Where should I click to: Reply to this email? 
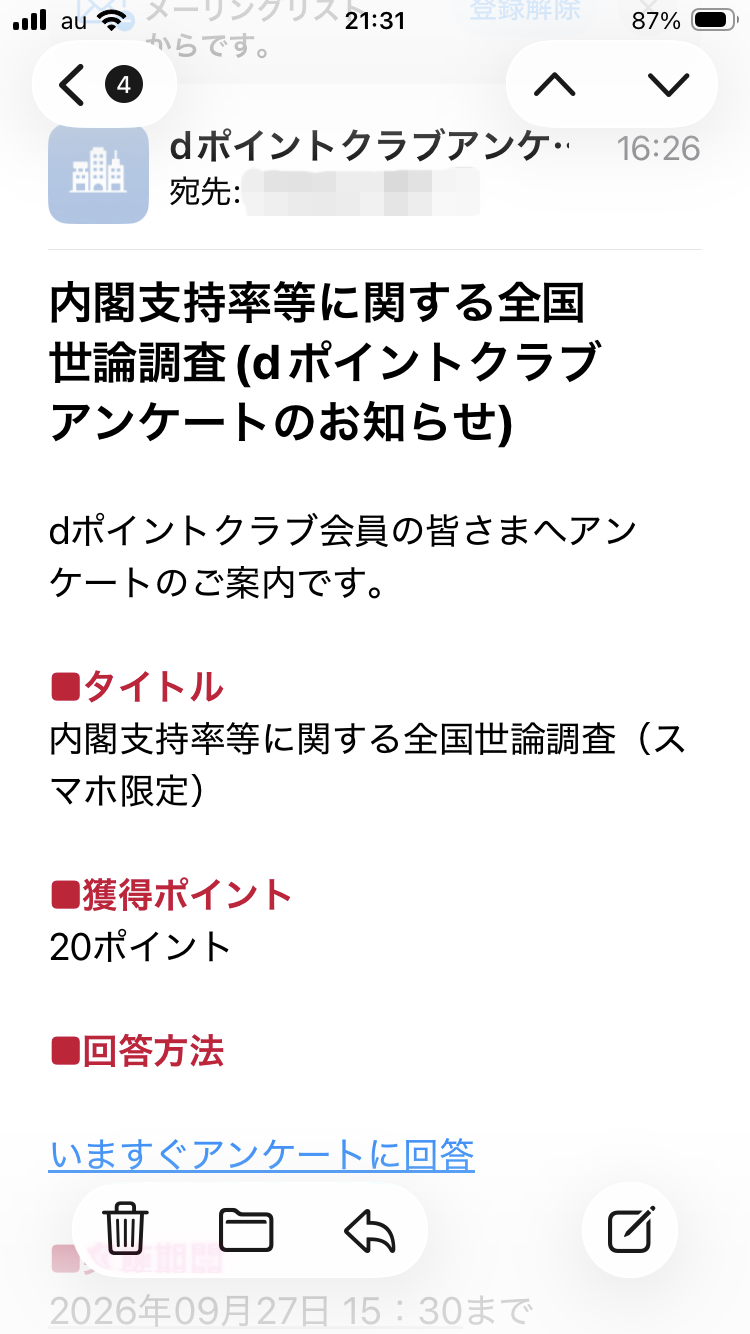click(370, 1229)
